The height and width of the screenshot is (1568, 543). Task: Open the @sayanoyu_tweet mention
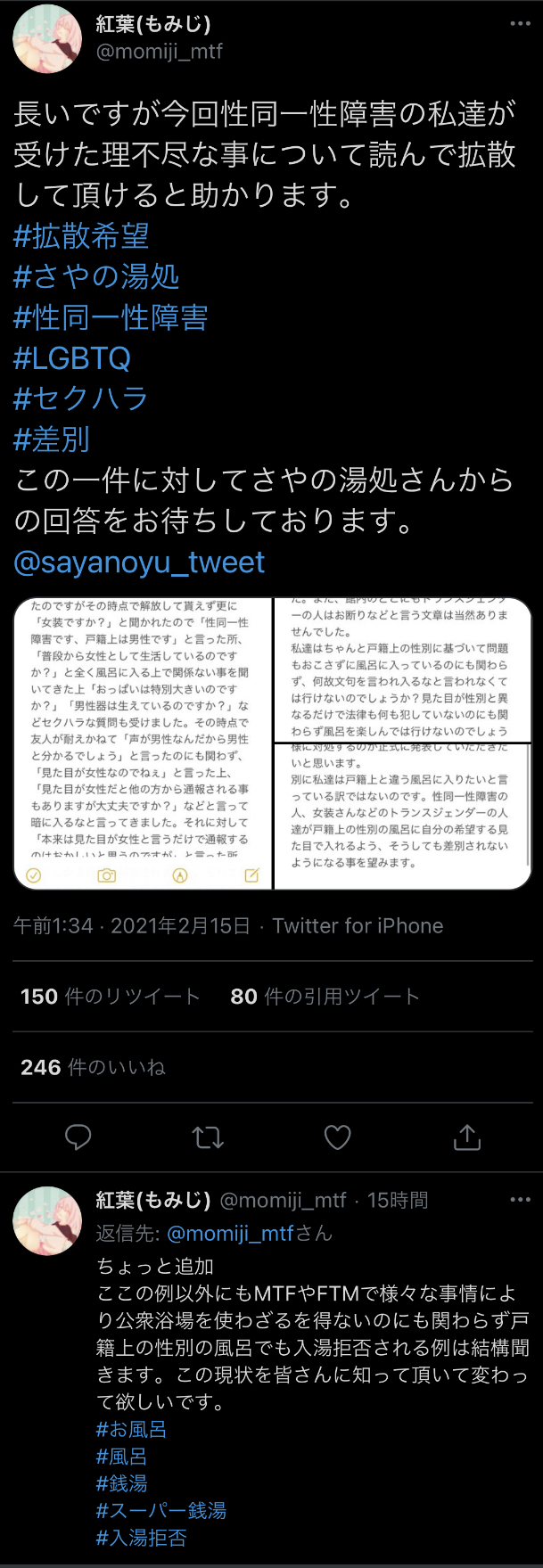coord(139,562)
